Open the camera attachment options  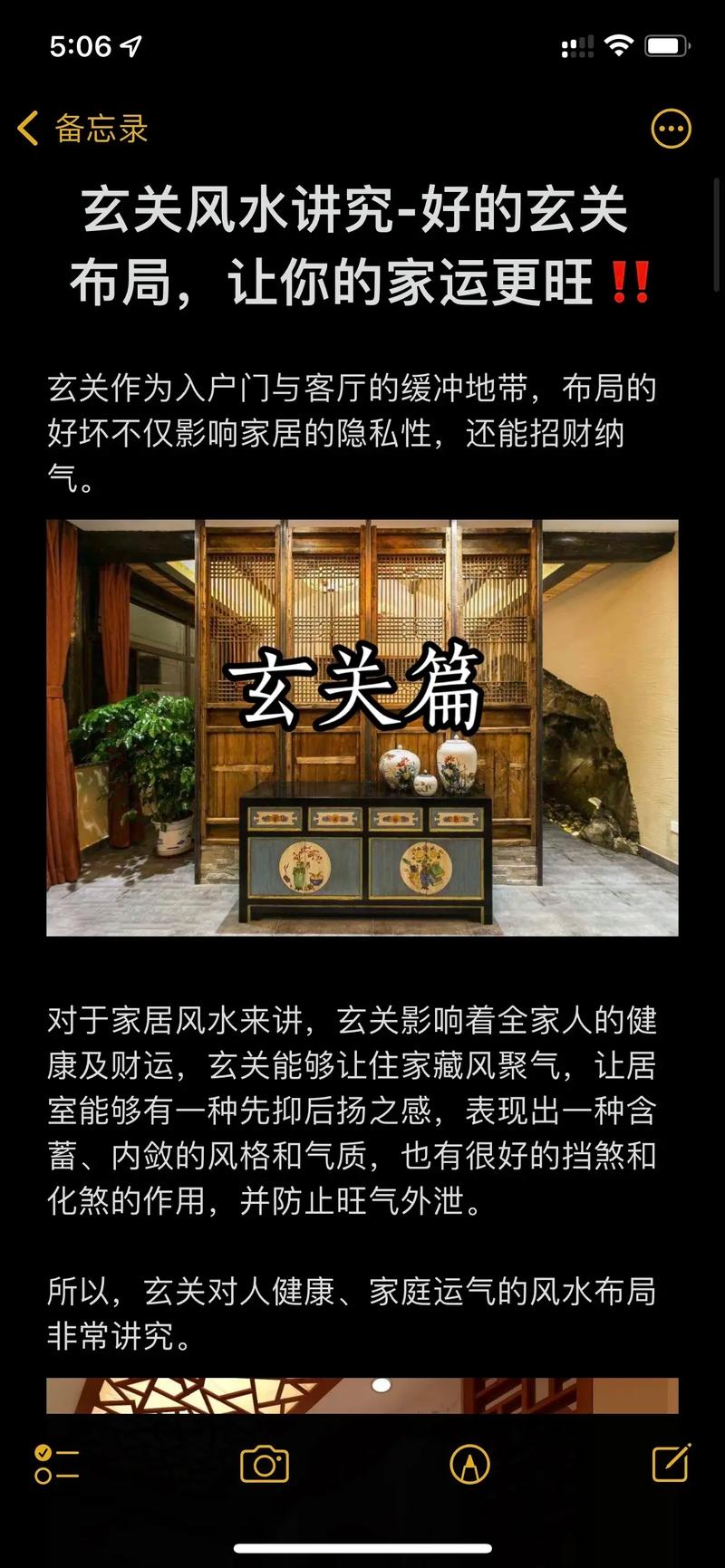264,1464
